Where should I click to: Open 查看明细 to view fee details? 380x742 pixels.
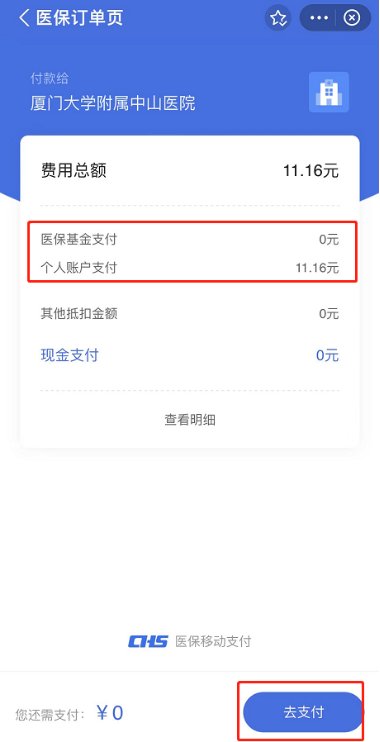coord(190,419)
